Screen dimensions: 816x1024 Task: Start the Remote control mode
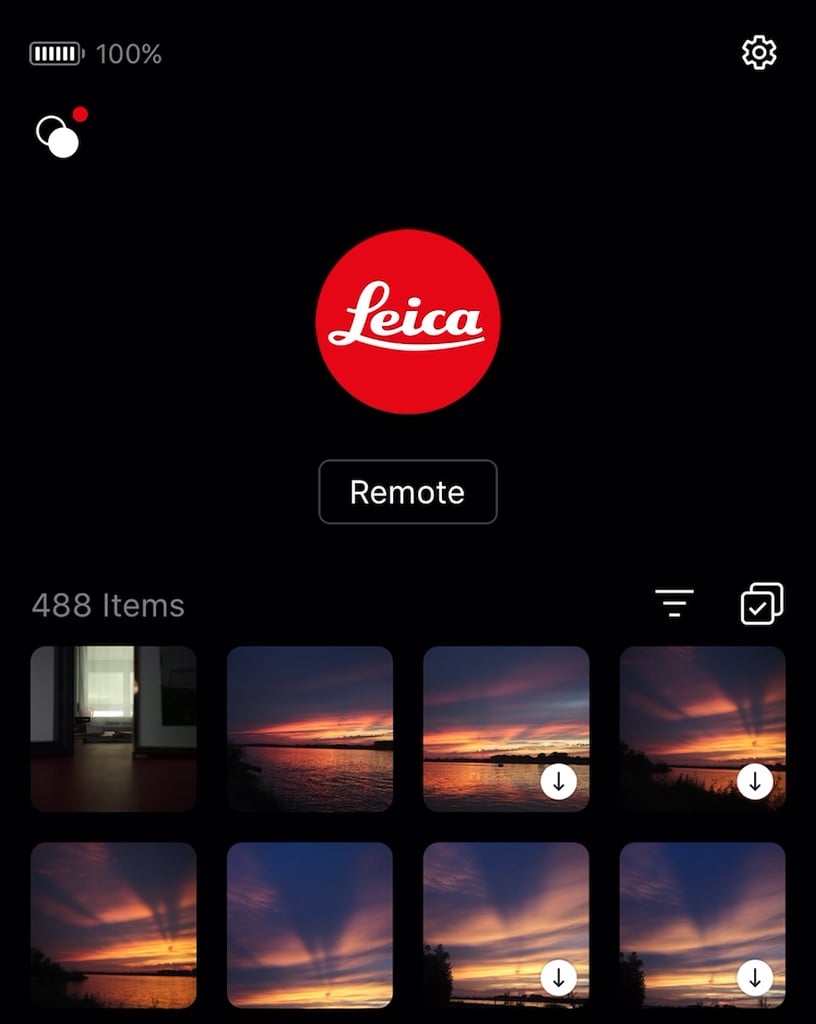click(x=407, y=492)
